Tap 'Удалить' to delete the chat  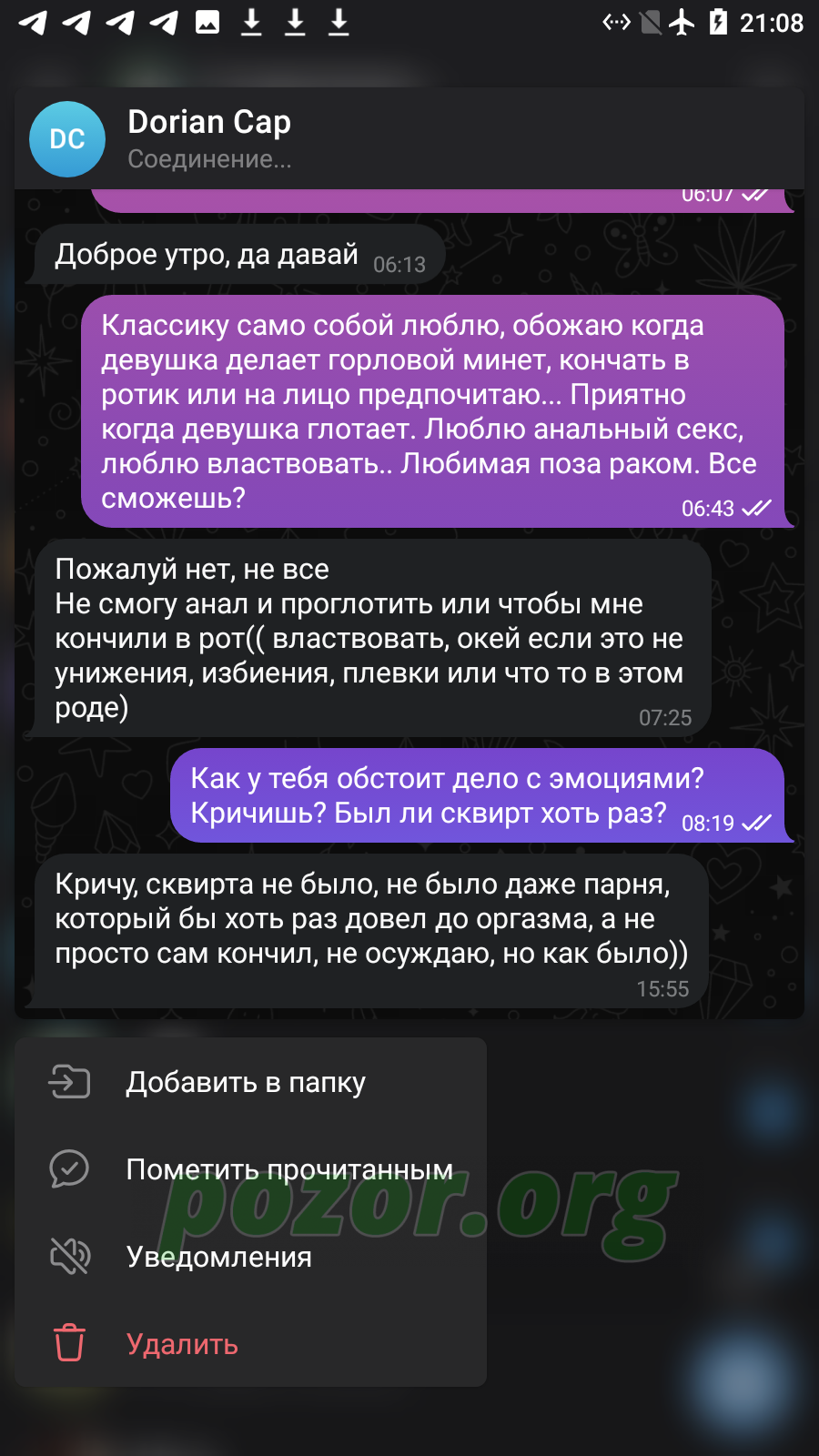[x=250, y=1344]
